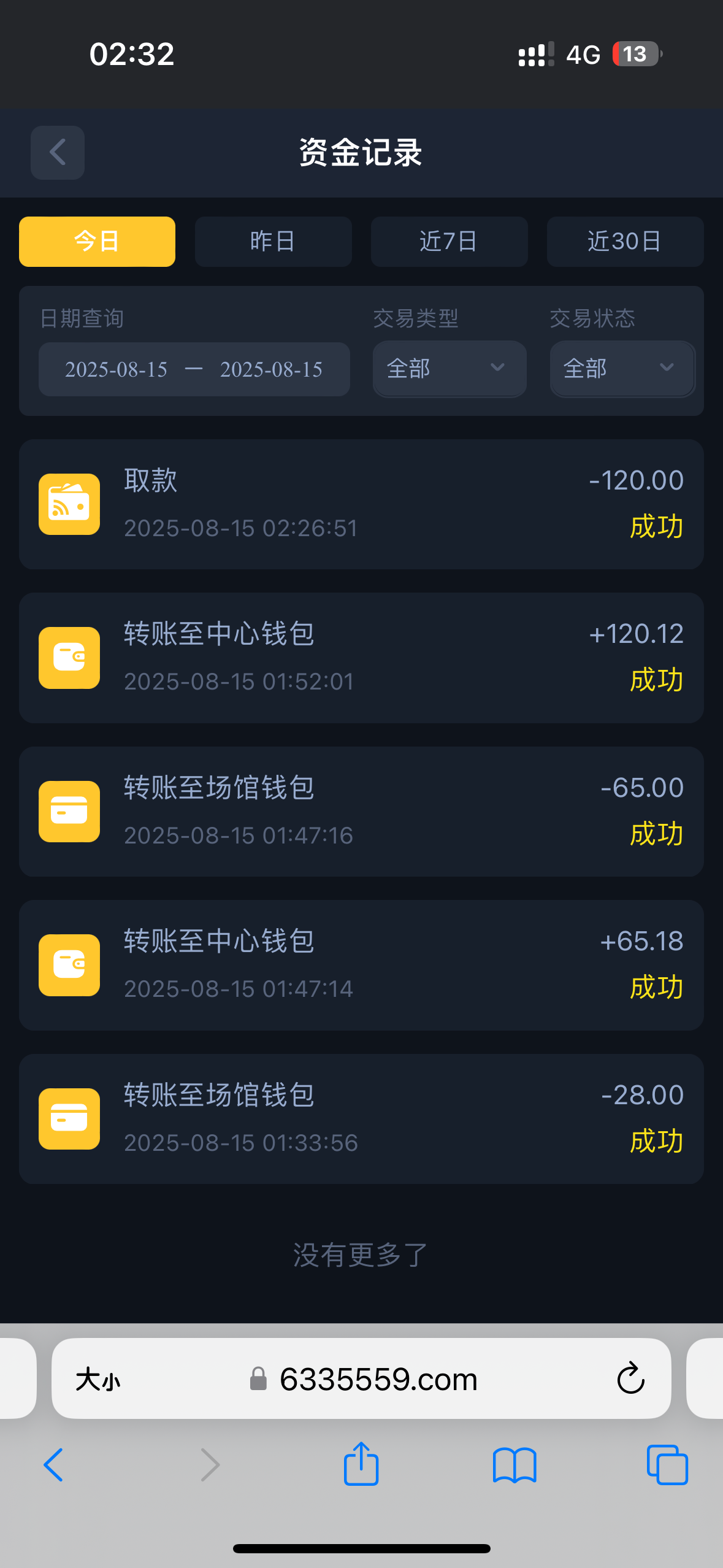Navigate back in the browser toolbar
The height and width of the screenshot is (1568, 723).
pos(54,1465)
